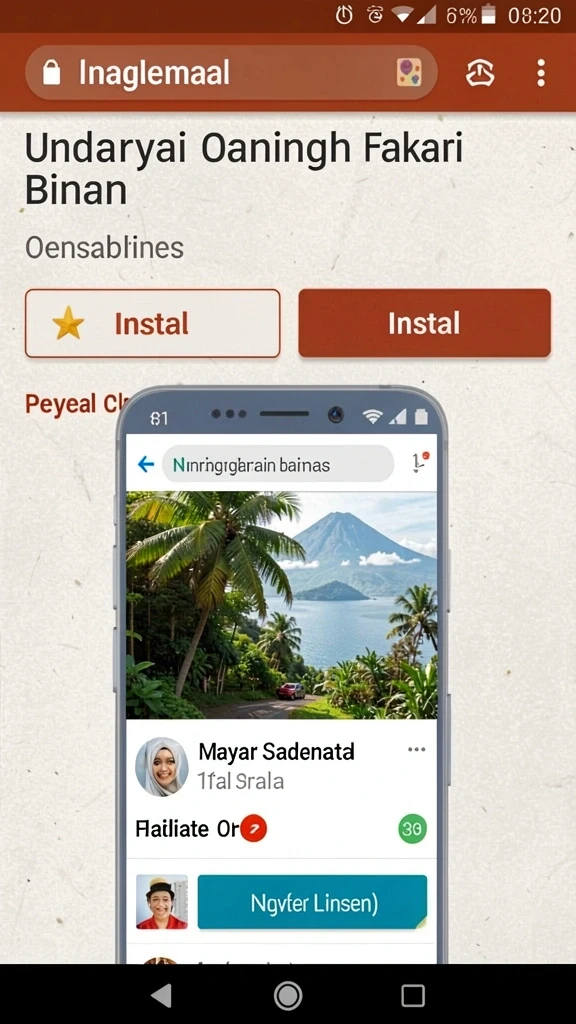The image size is (576, 1024).
Task: Tap the outlined Instal button with the star
Action: coord(153,323)
